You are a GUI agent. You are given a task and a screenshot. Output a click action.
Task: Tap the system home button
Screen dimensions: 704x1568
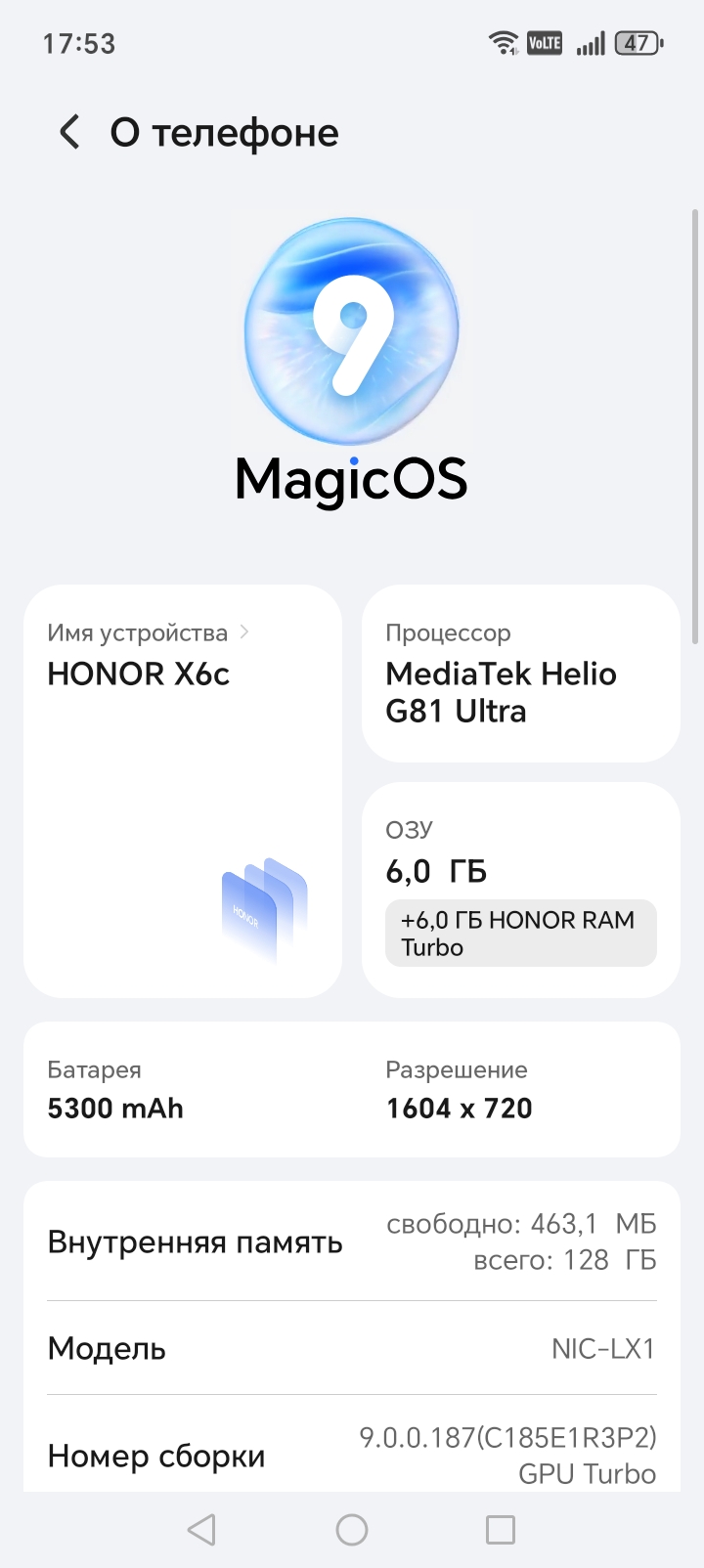352,1530
